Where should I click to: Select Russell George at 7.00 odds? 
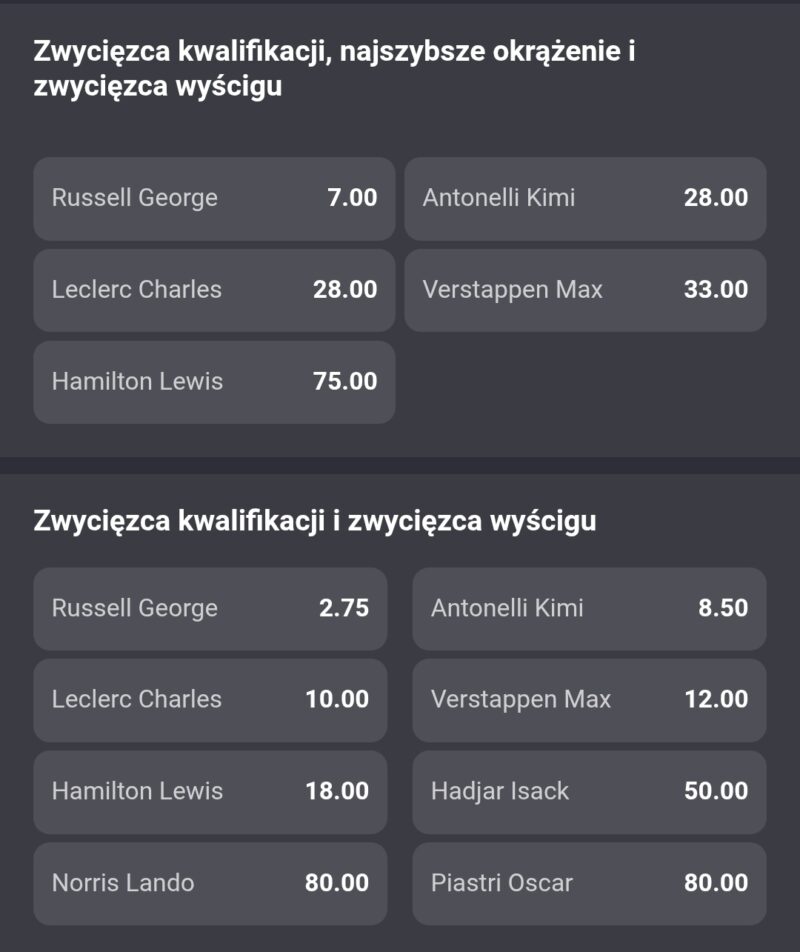214,198
